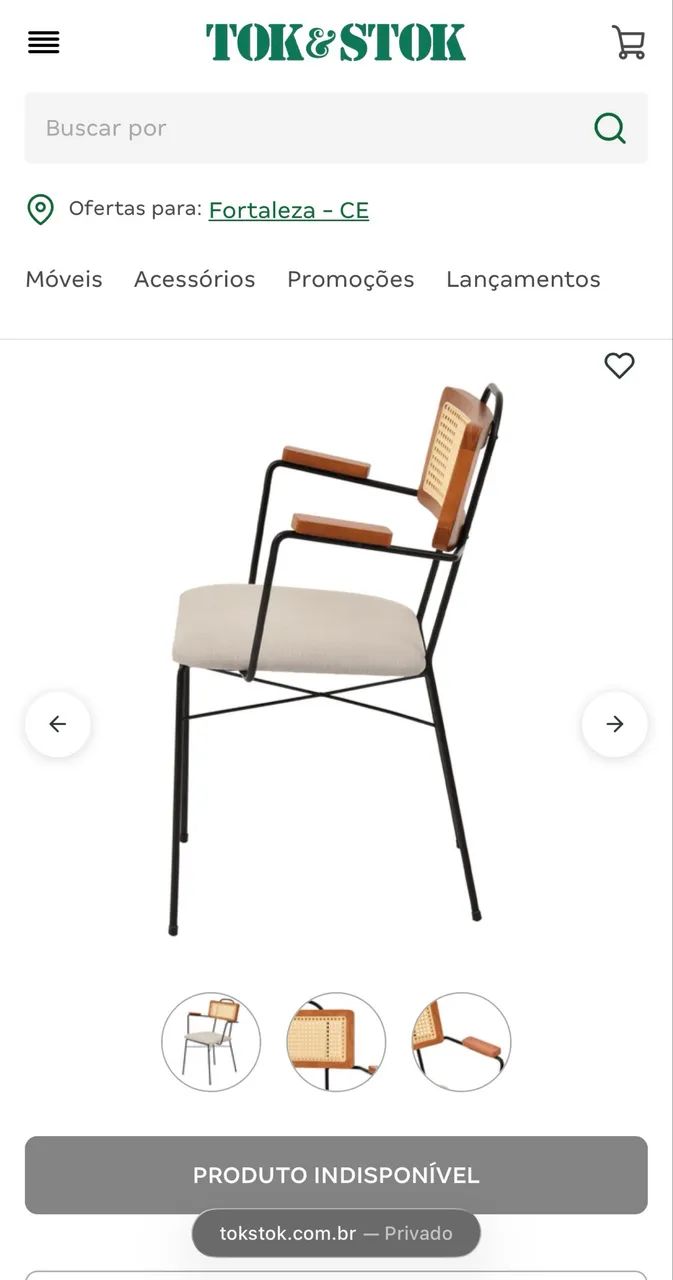Tap the tokstok.com.br address pill
The image size is (673, 1280).
(336, 1233)
